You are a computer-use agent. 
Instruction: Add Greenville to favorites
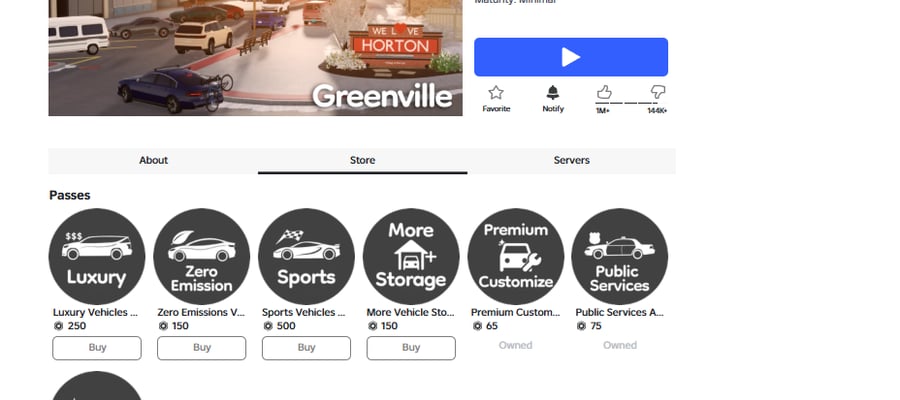tap(496, 99)
